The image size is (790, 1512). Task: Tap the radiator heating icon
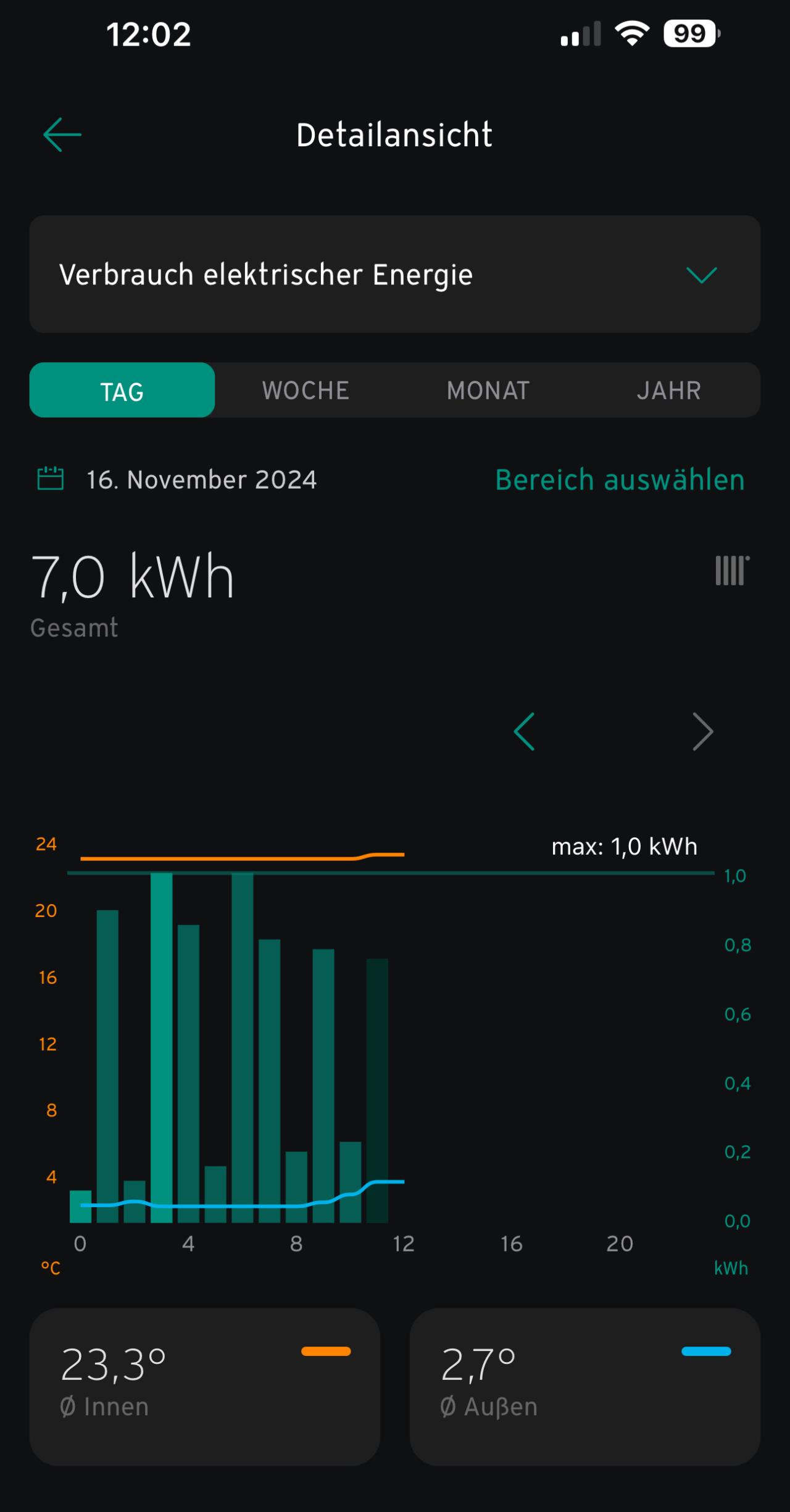pos(733,570)
